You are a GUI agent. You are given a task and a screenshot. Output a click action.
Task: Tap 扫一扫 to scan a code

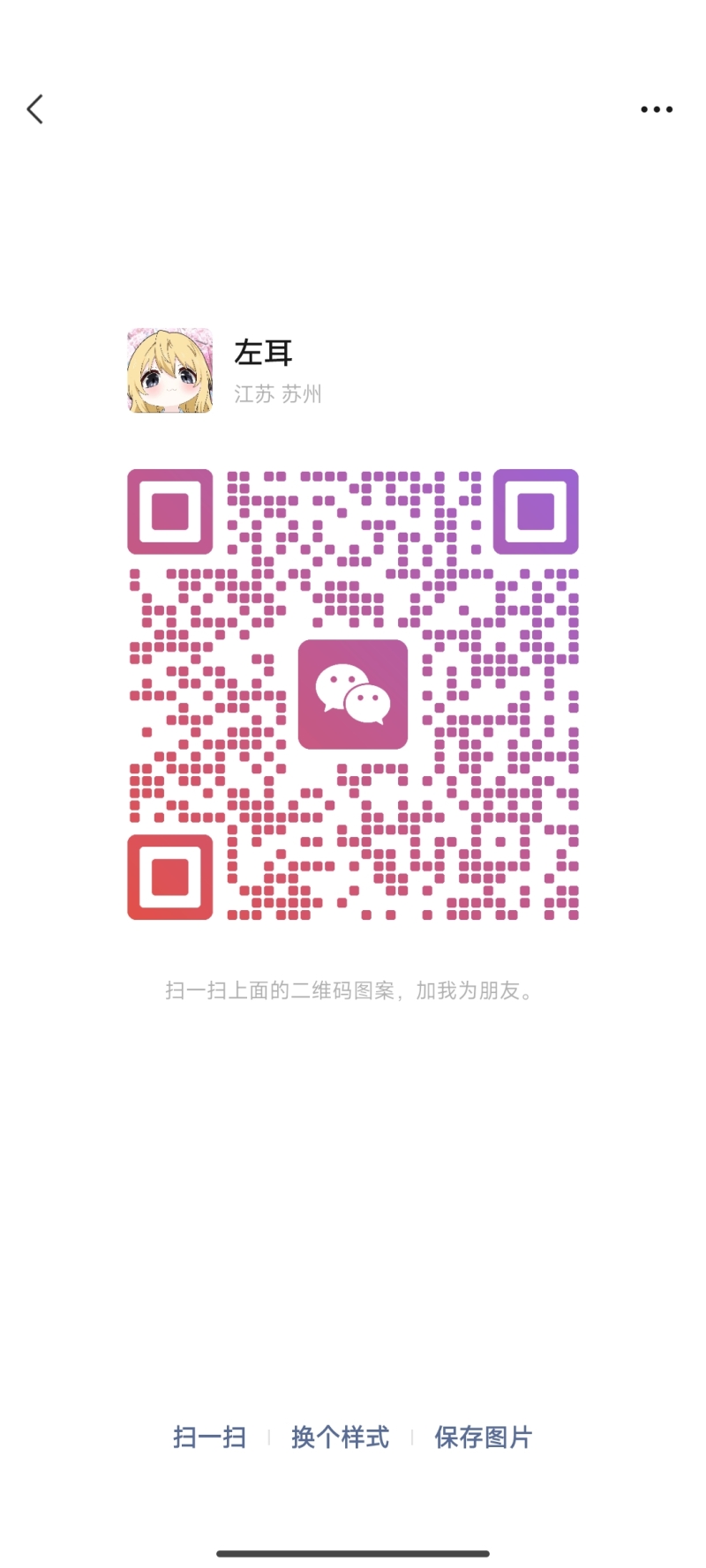(x=209, y=1437)
